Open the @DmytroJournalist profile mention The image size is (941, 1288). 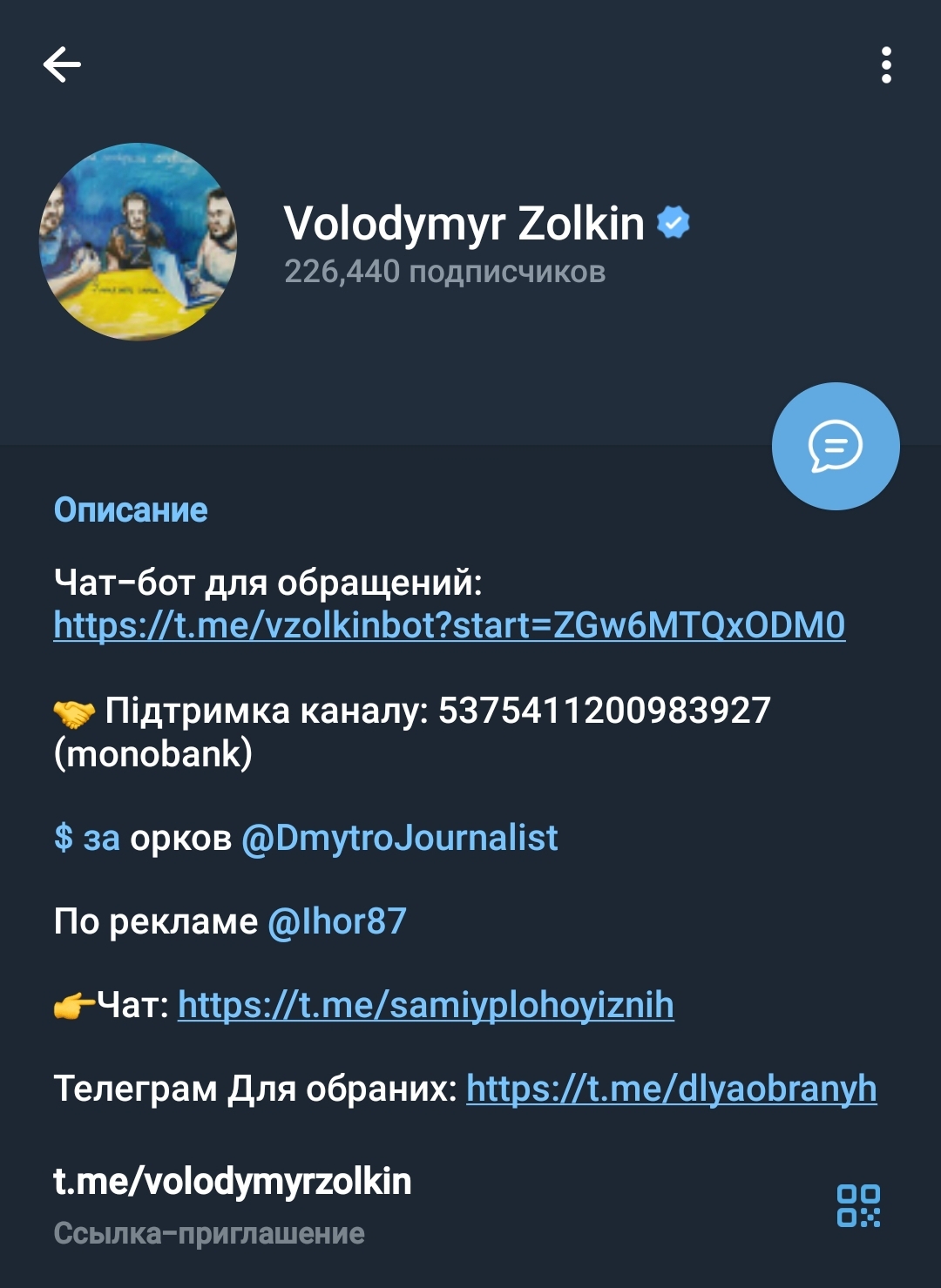coord(399,838)
